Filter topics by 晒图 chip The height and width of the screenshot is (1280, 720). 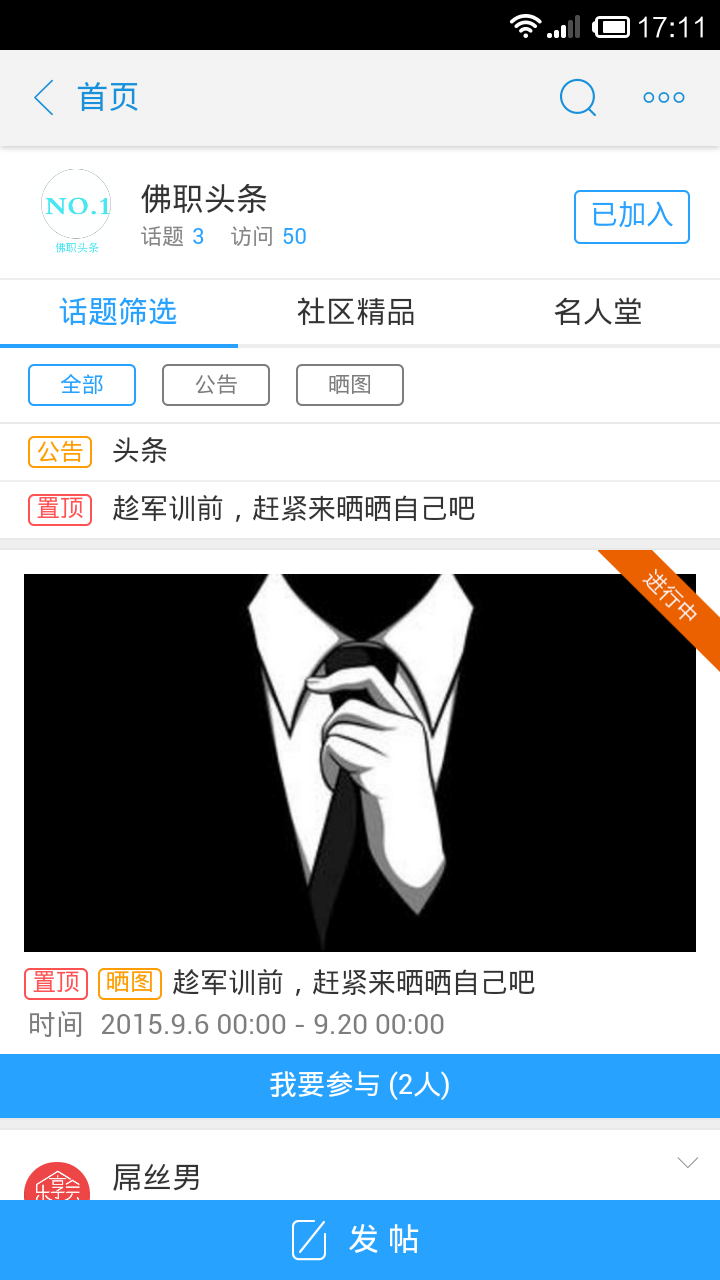tap(350, 385)
